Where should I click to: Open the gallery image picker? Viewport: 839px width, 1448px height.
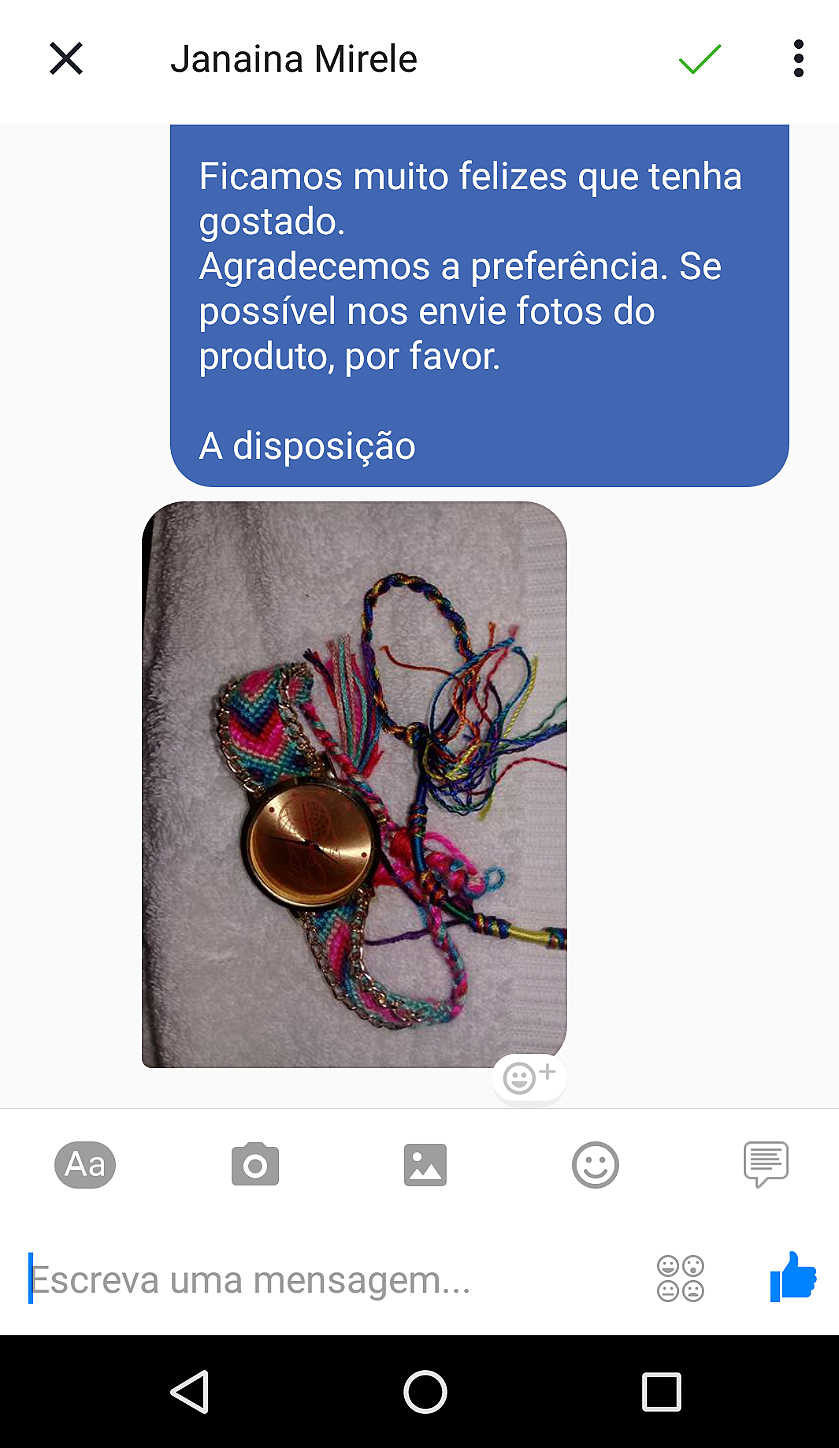(425, 1165)
